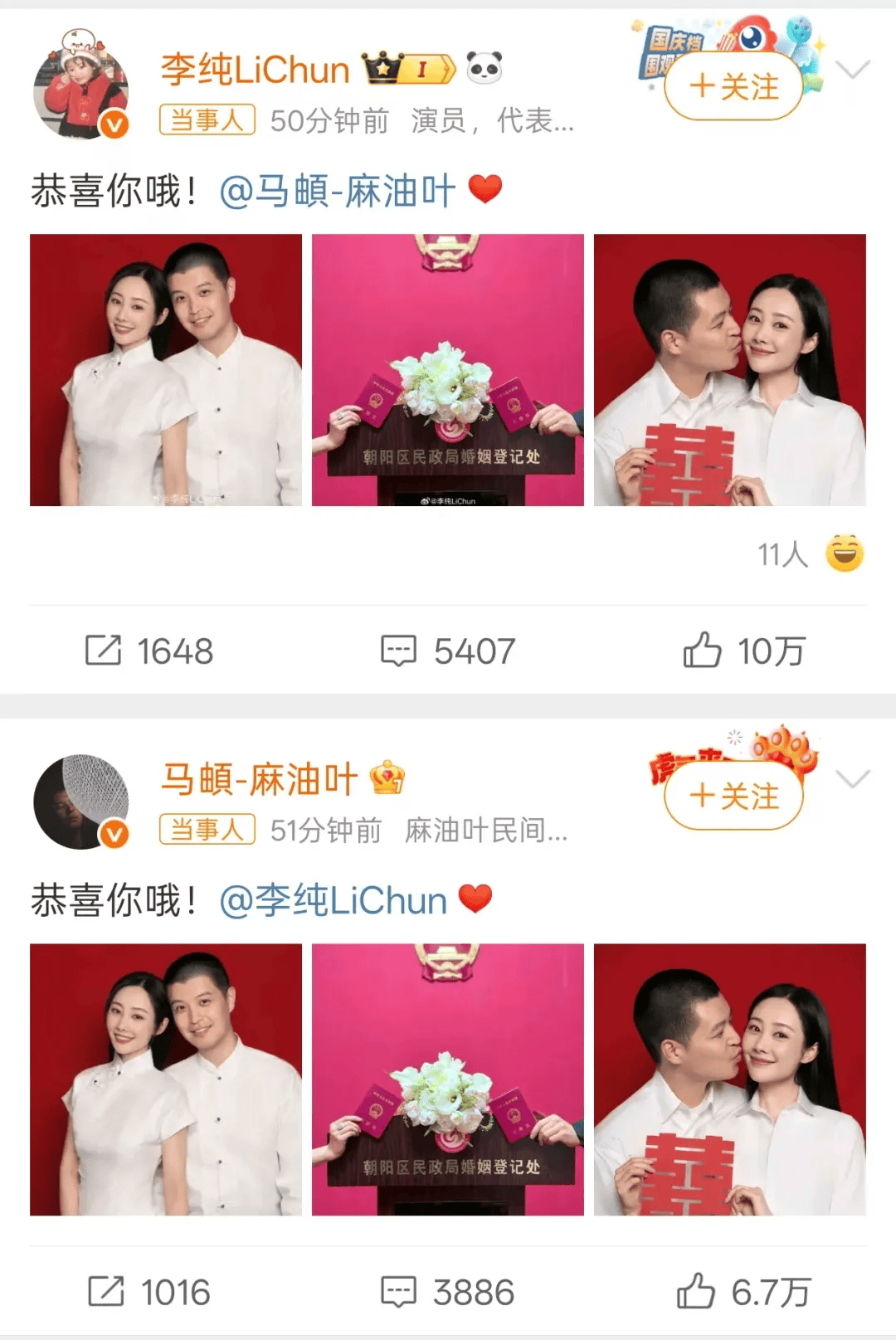Like 李纯LiChun's post with 10万 likes

coord(743,651)
